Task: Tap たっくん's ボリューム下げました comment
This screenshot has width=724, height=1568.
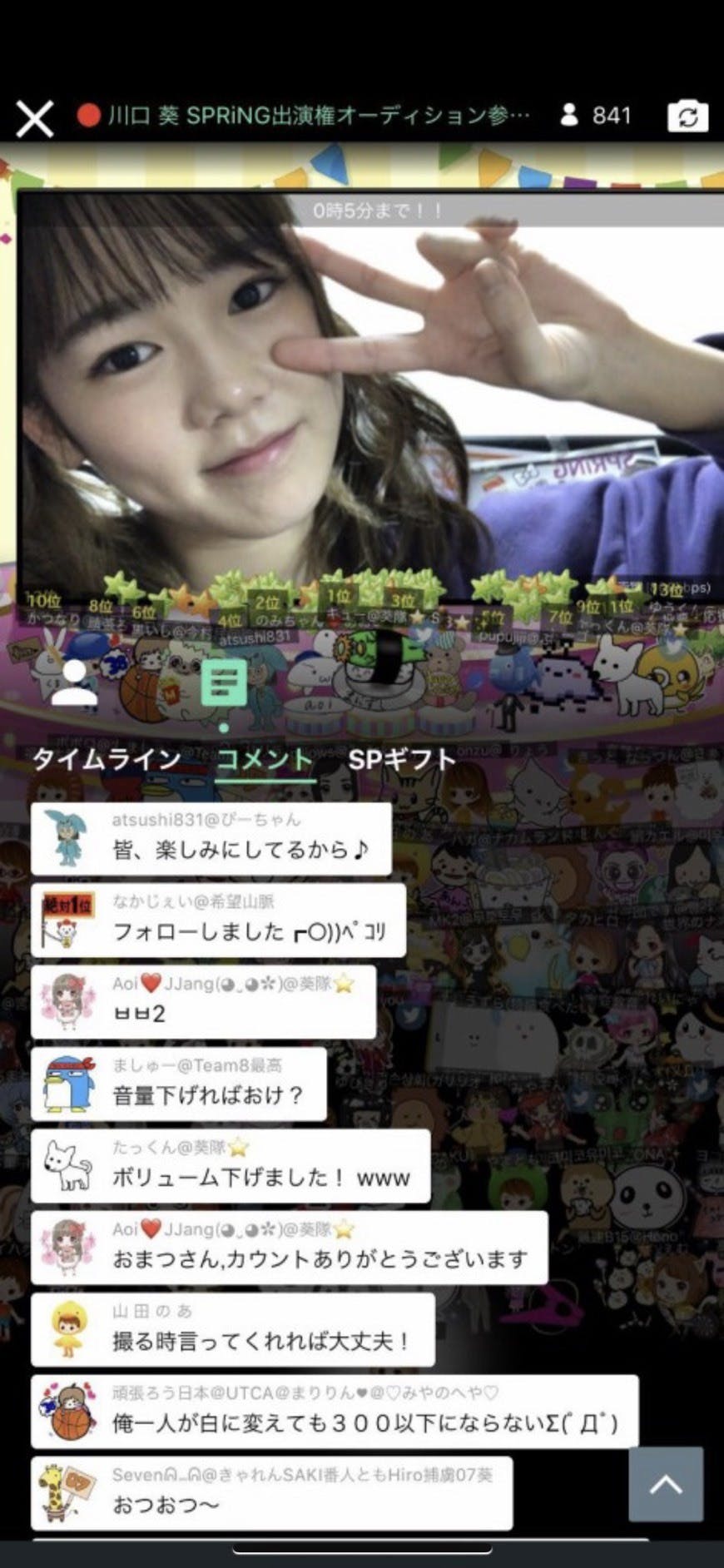Action: click(231, 1166)
